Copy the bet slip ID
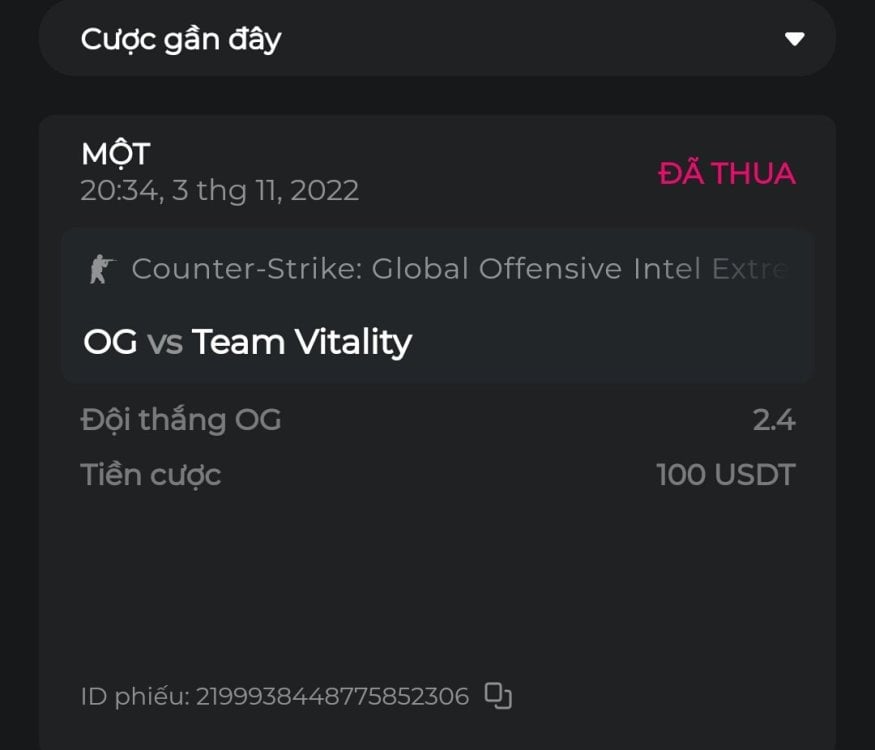 tap(498, 696)
